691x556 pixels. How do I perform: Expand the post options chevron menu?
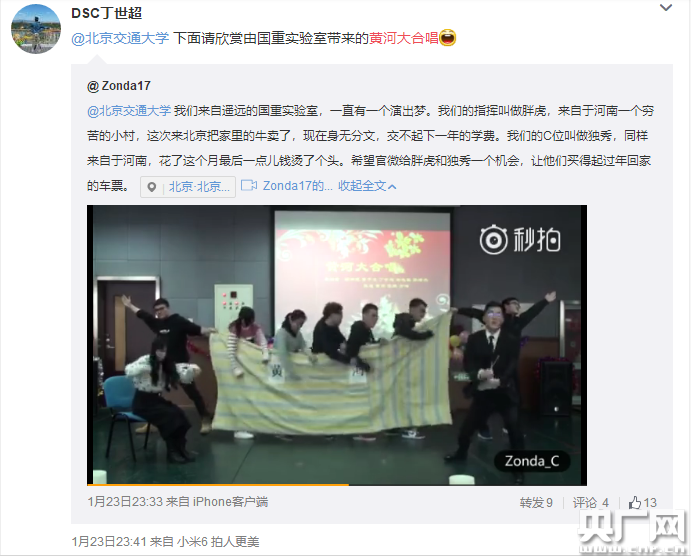point(666,8)
